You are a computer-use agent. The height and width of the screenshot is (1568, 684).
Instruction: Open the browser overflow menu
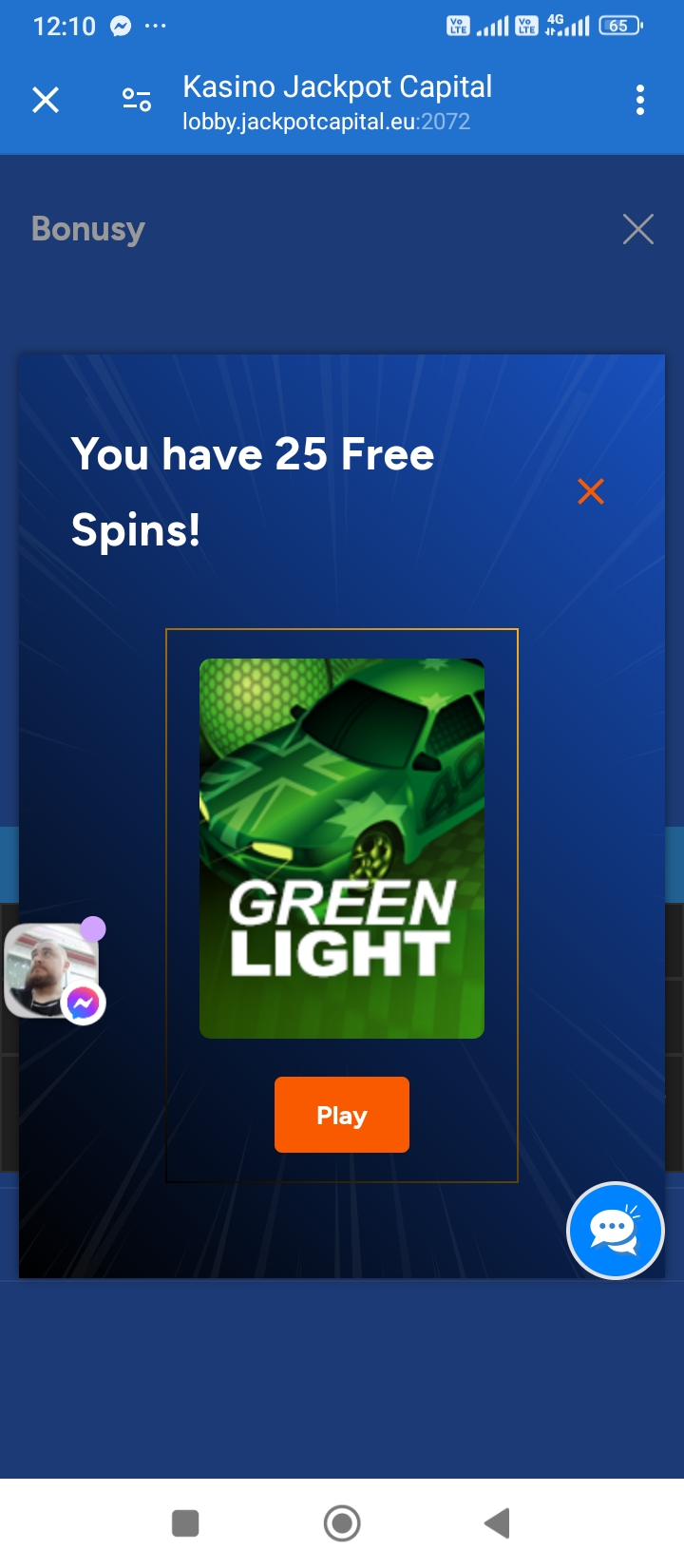pyautogui.click(x=640, y=100)
